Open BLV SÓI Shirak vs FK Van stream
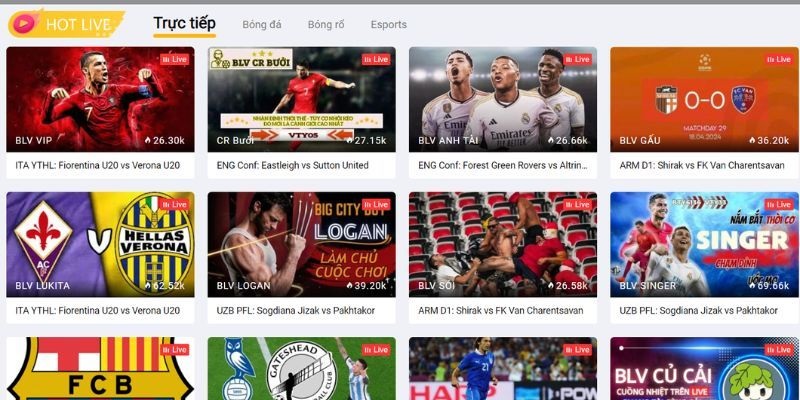The width and height of the screenshot is (800, 400). pyautogui.click(x=502, y=245)
